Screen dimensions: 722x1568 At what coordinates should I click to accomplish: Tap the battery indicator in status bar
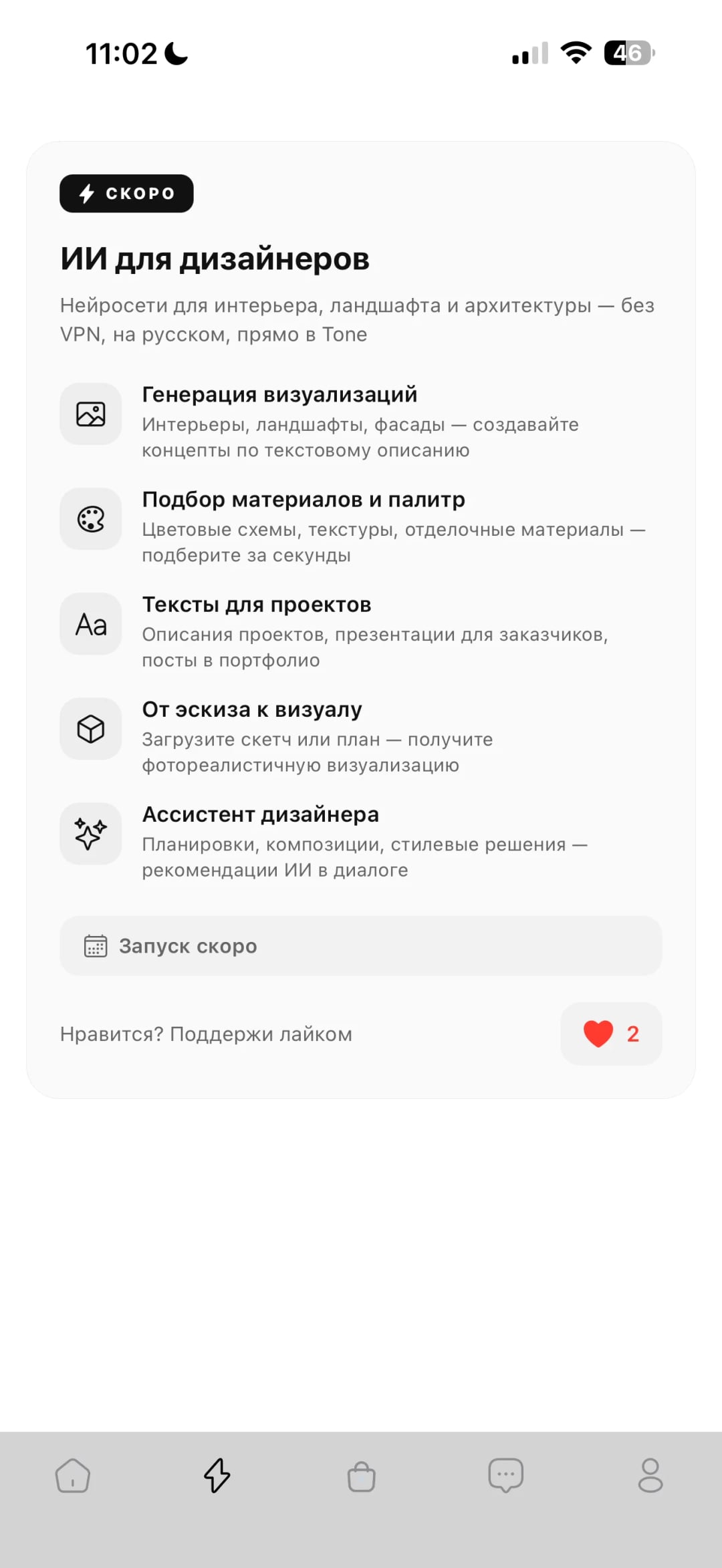tap(627, 53)
